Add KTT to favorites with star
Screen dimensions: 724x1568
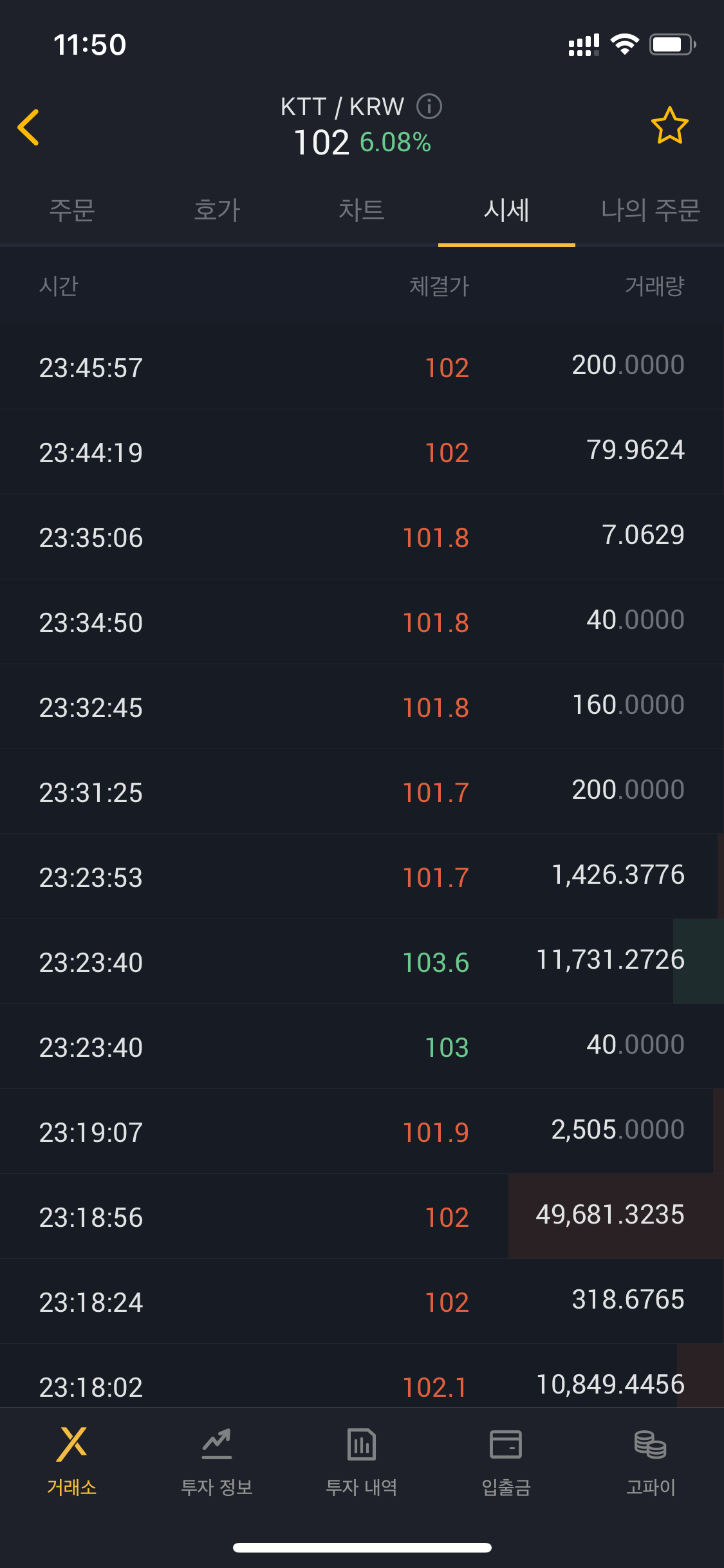(669, 126)
